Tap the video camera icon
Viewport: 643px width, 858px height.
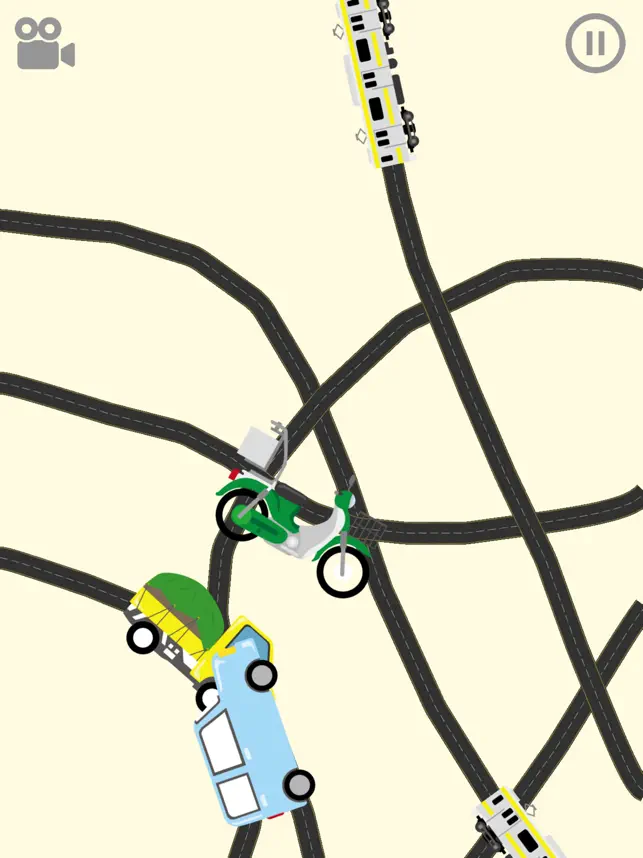pos(45,44)
